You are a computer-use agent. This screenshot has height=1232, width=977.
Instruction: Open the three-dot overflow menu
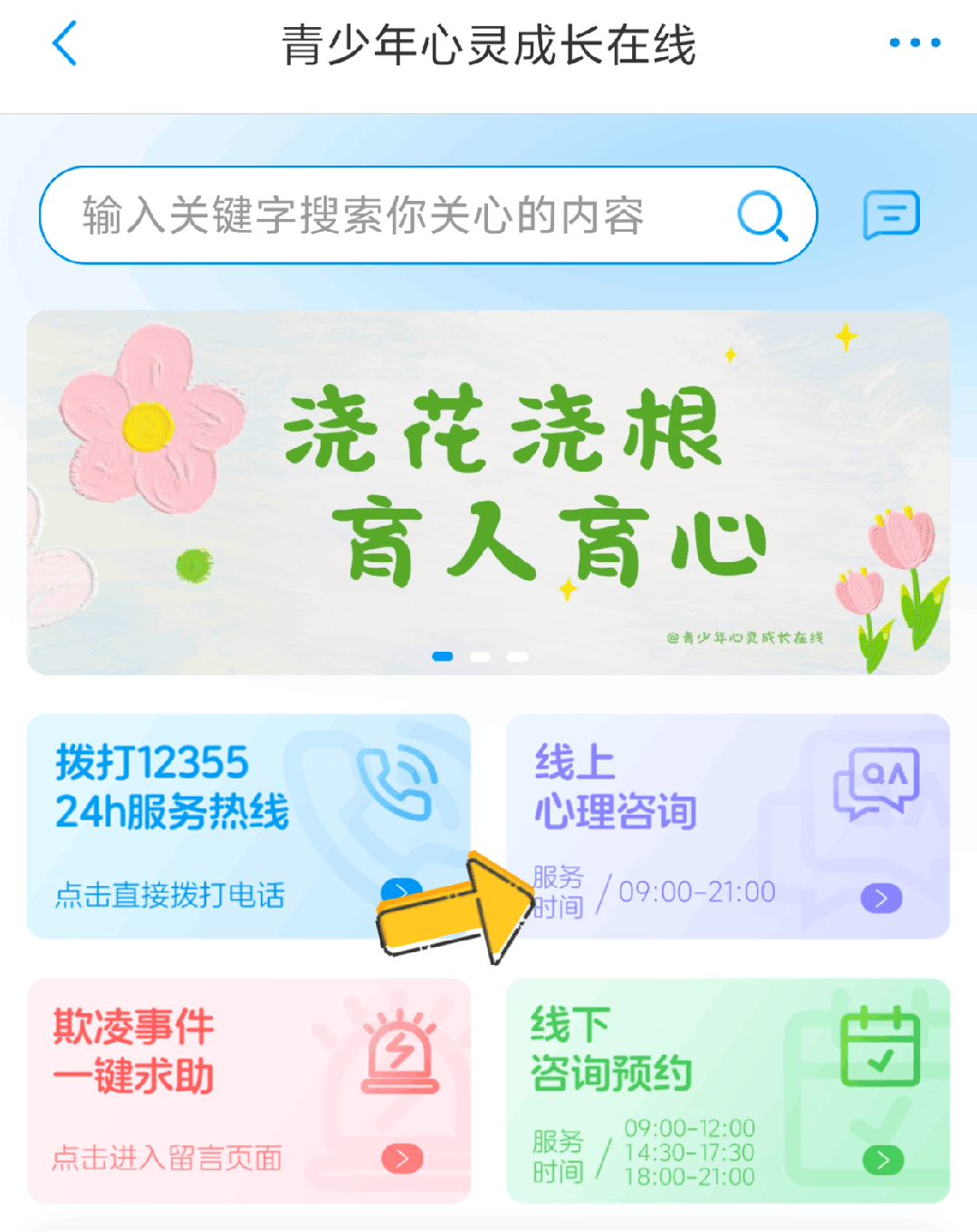[x=915, y=43]
